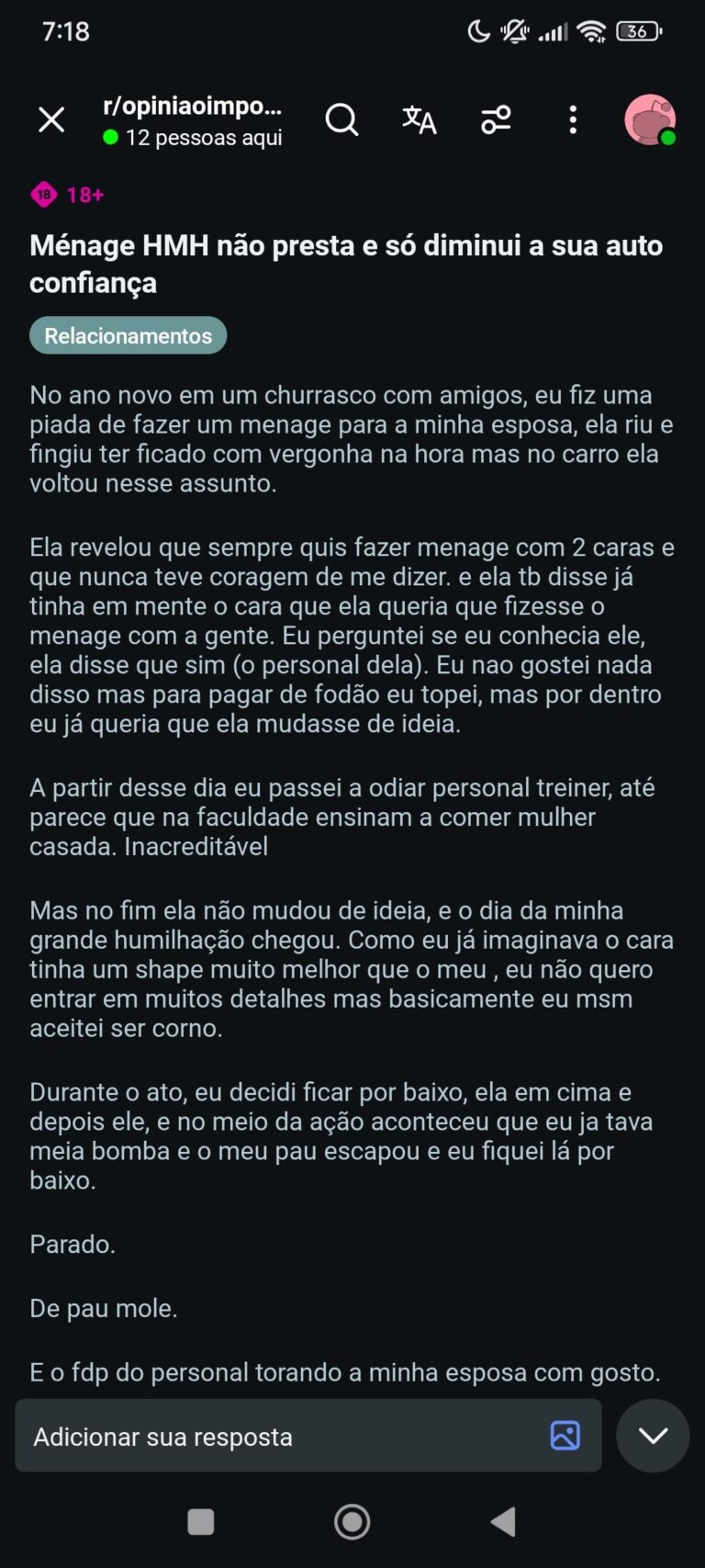
Task: Go to the system home screen
Action: (352, 1522)
